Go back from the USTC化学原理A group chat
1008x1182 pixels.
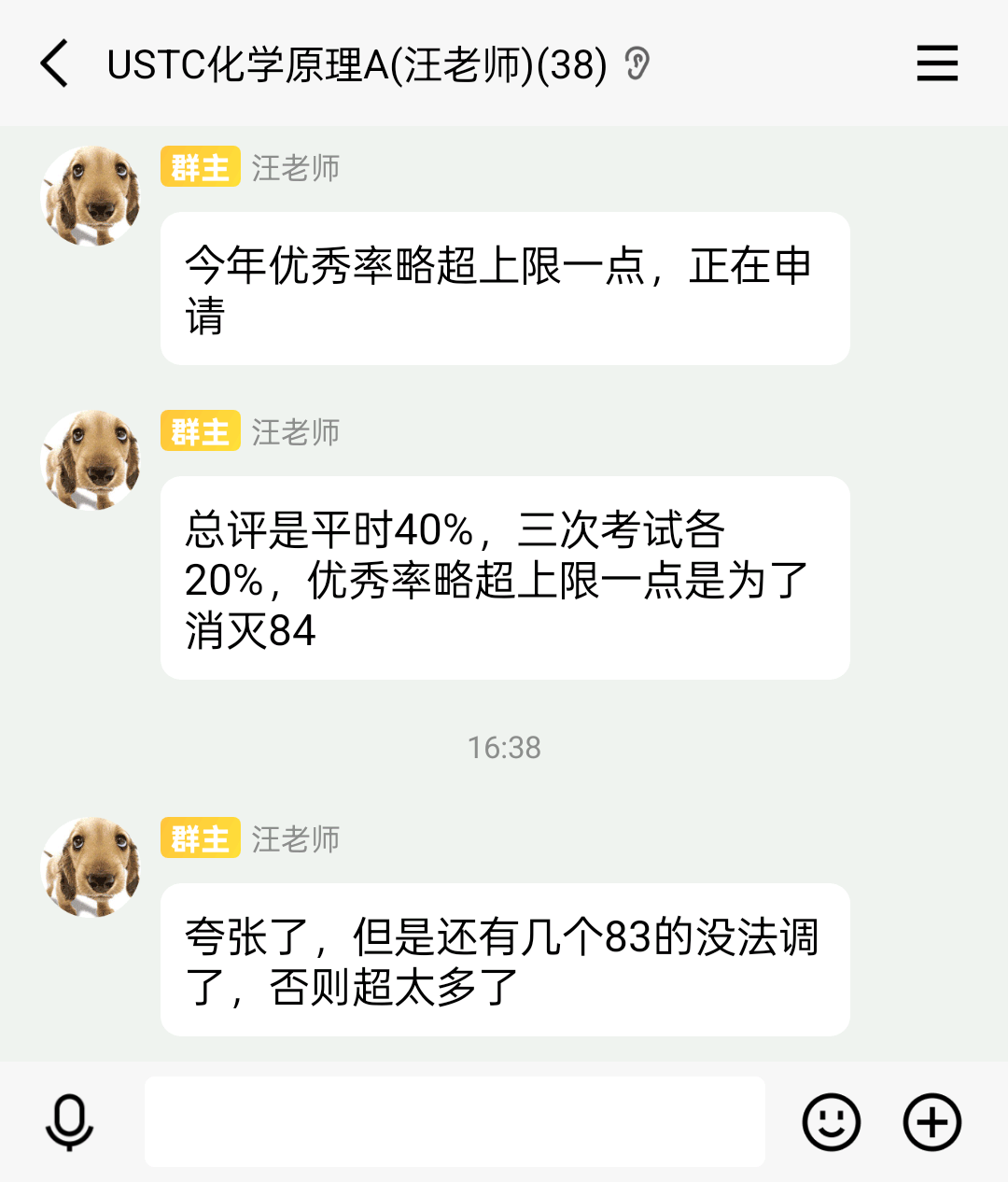pos(56,64)
